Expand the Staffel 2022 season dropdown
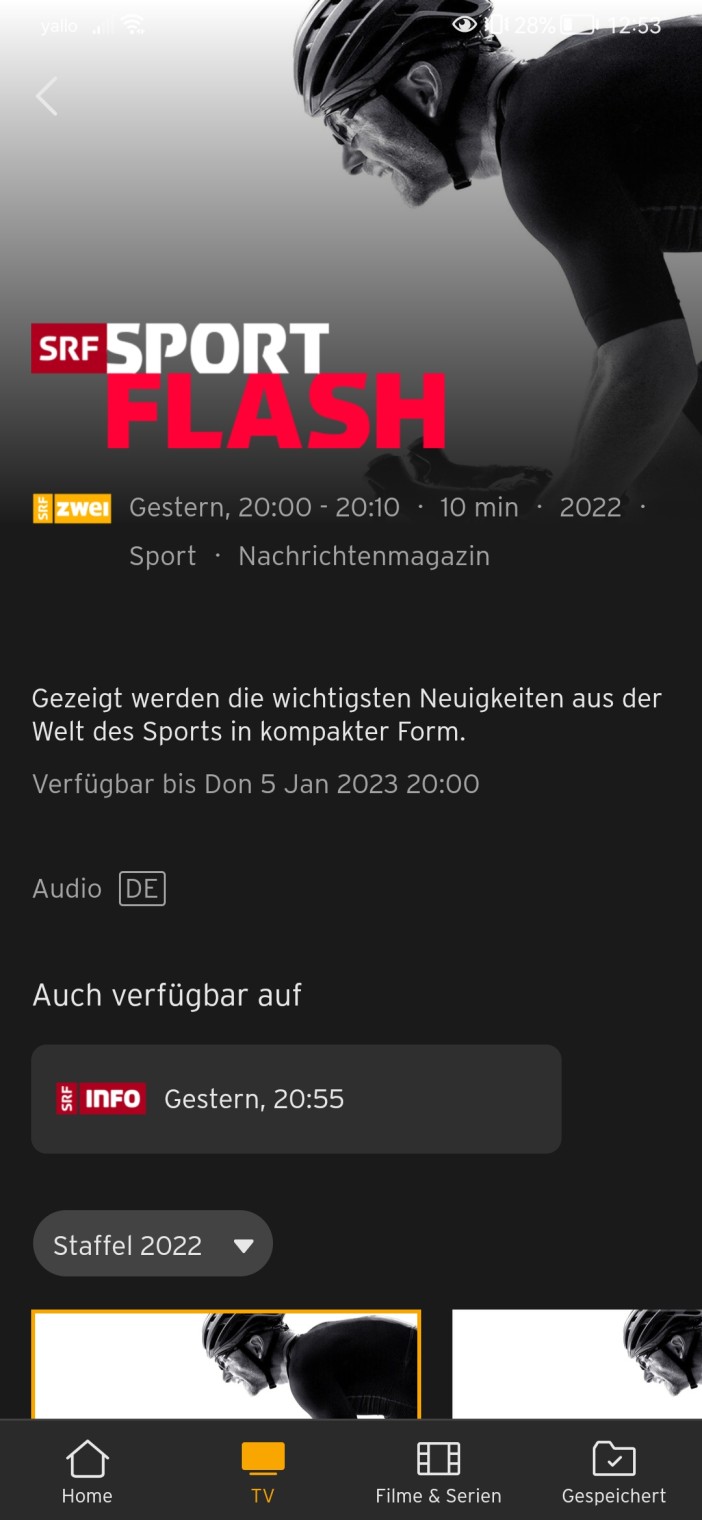This screenshot has height=1520, width=702. pos(153,1245)
